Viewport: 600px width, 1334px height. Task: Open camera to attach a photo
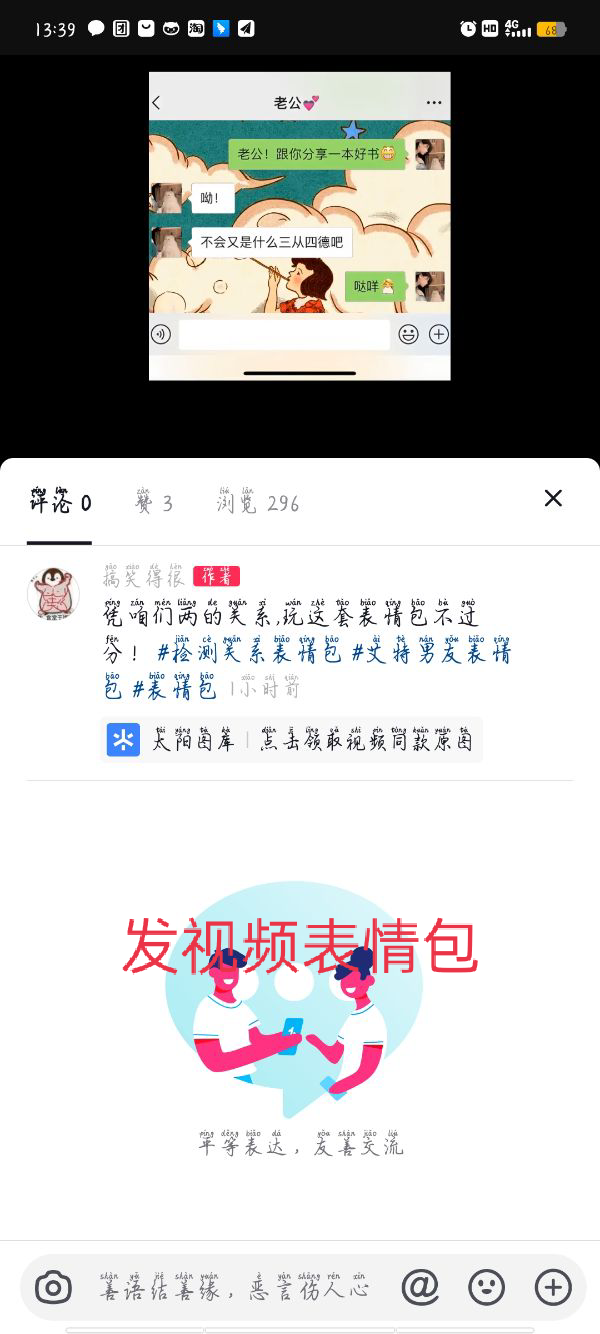coord(53,1288)
